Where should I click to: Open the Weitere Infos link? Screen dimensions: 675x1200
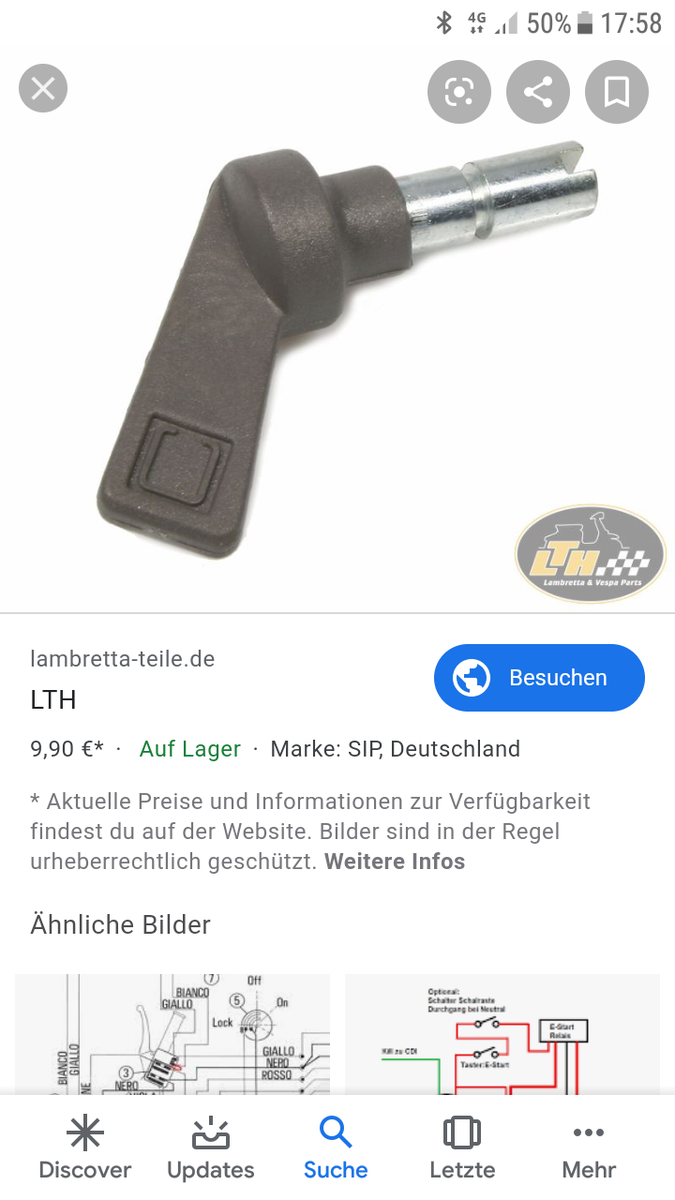[x=394, y=861]
